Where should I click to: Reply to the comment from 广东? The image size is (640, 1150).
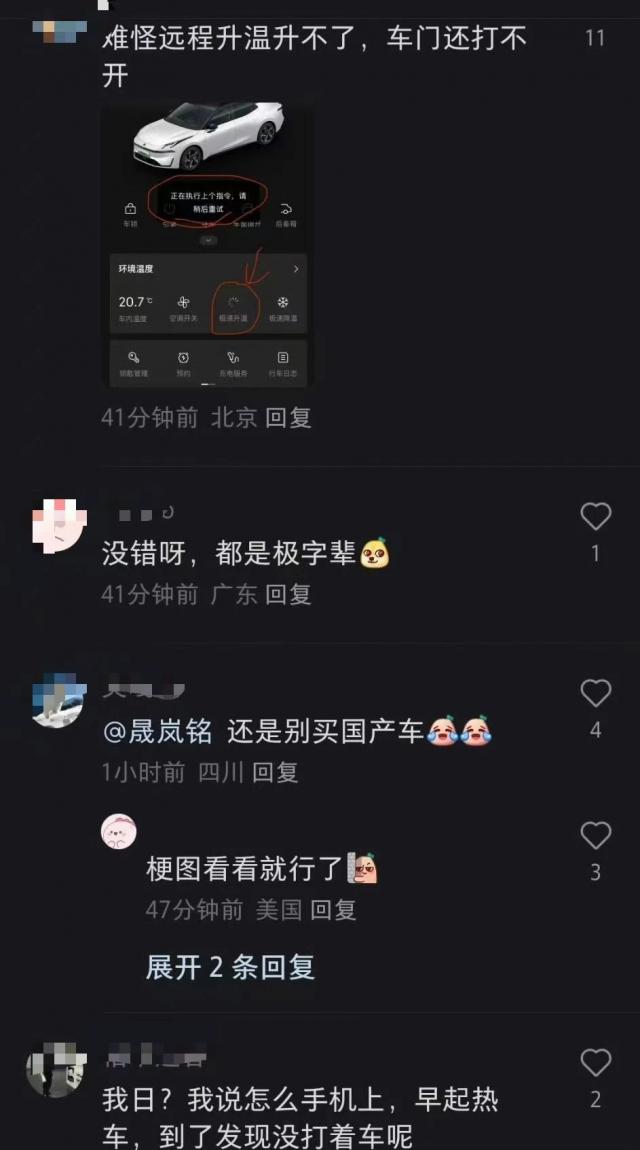tap(288, 594)
